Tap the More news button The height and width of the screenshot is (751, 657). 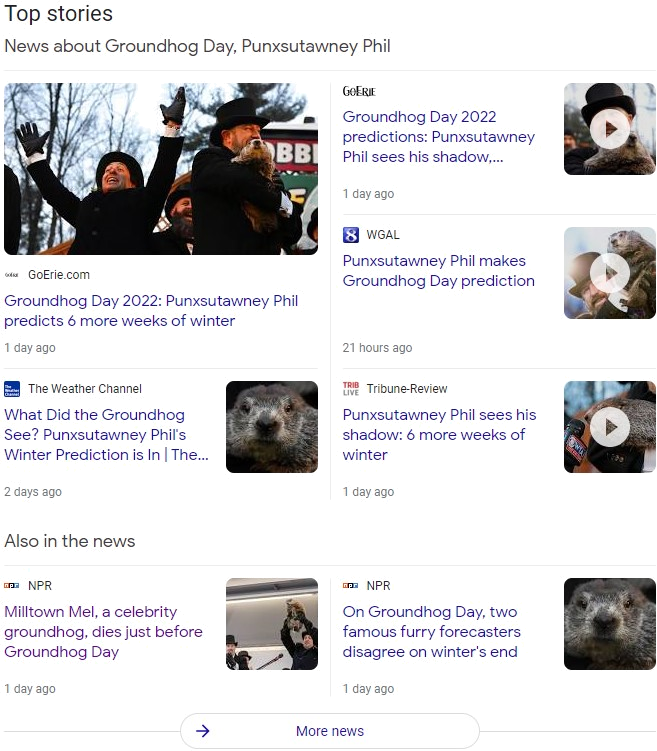point(329,731)
